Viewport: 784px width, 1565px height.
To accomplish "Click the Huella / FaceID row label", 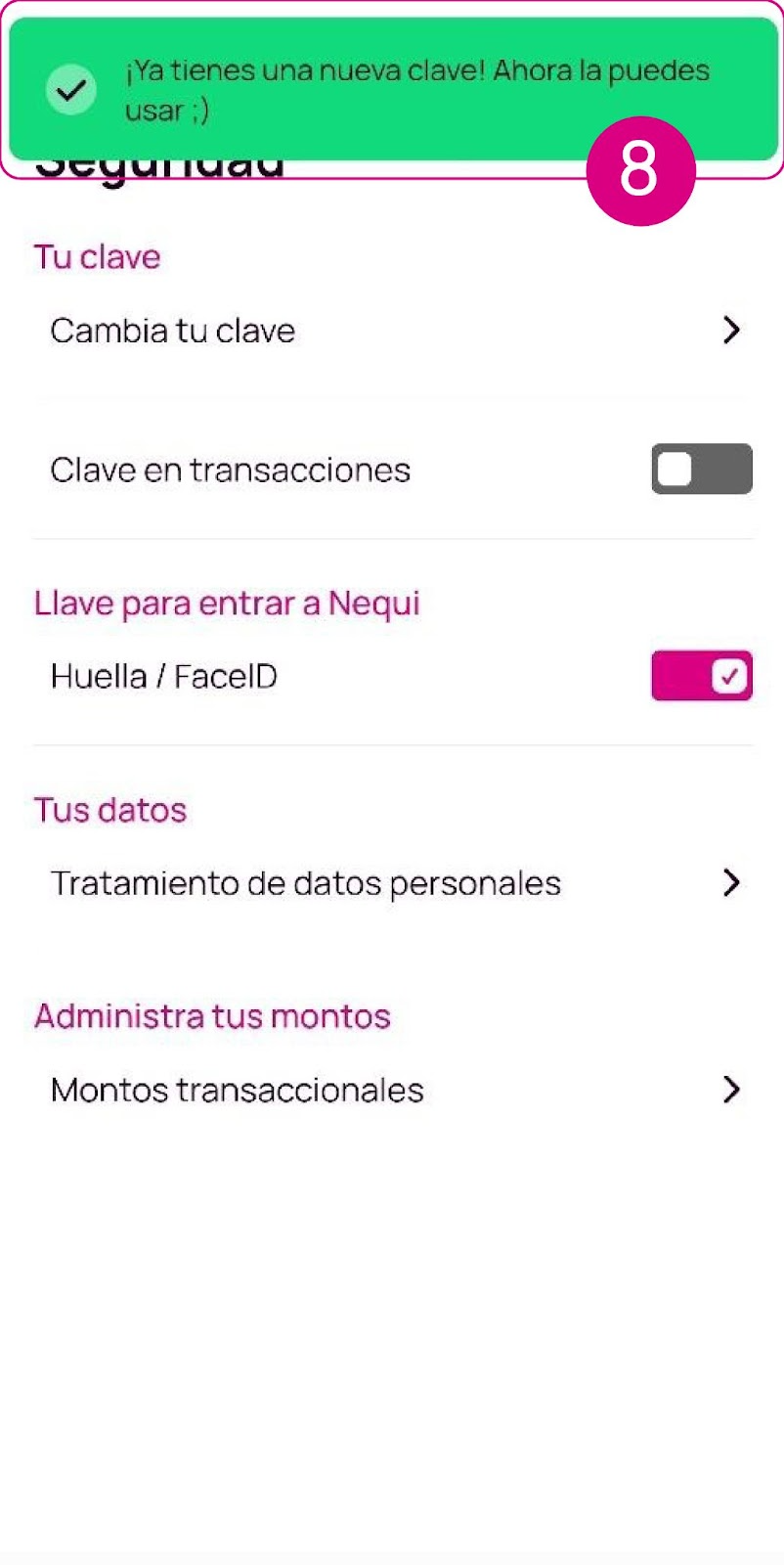I will pos(163,676).
